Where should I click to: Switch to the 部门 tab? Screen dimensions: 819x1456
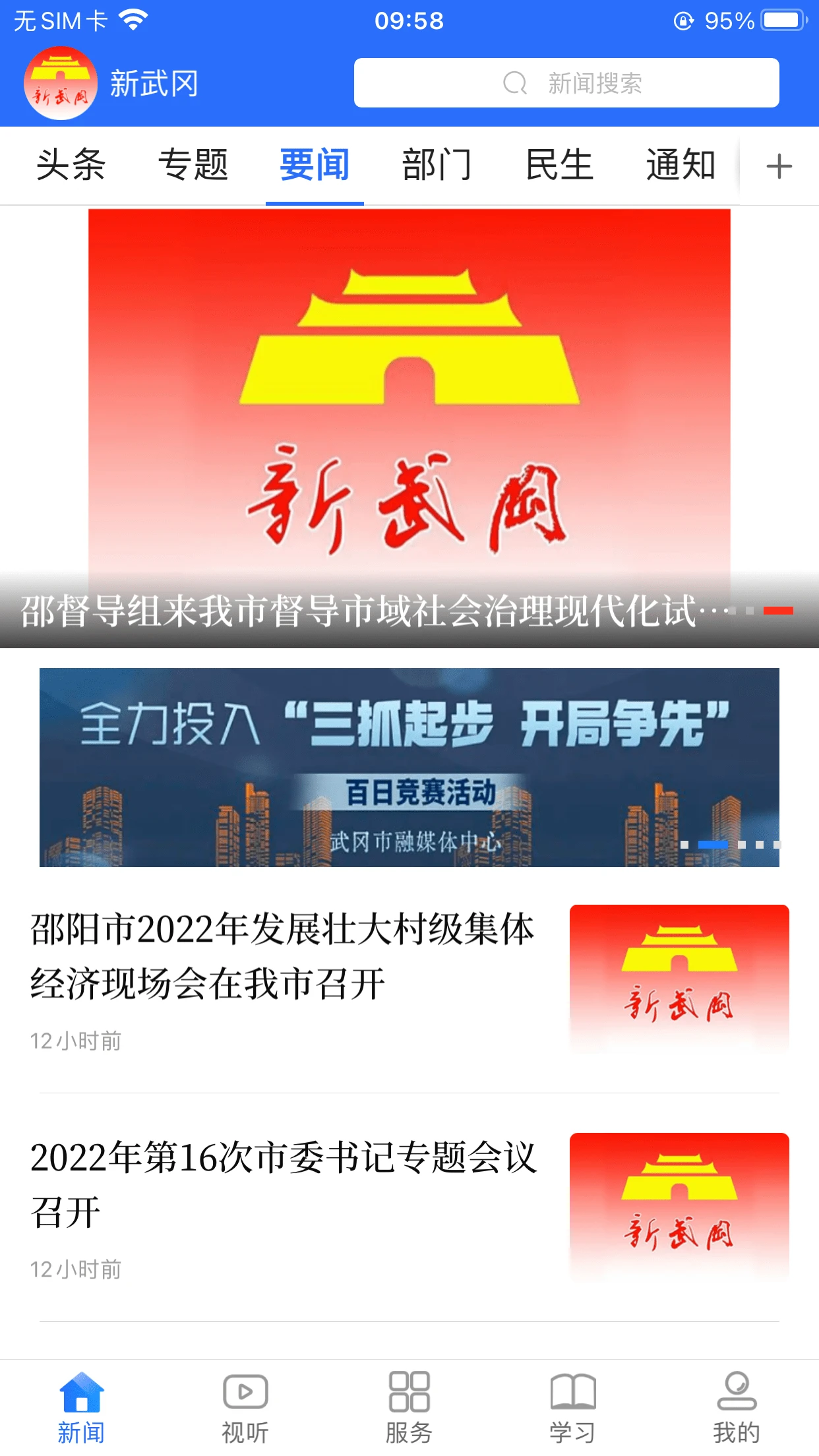coord(437,165)
